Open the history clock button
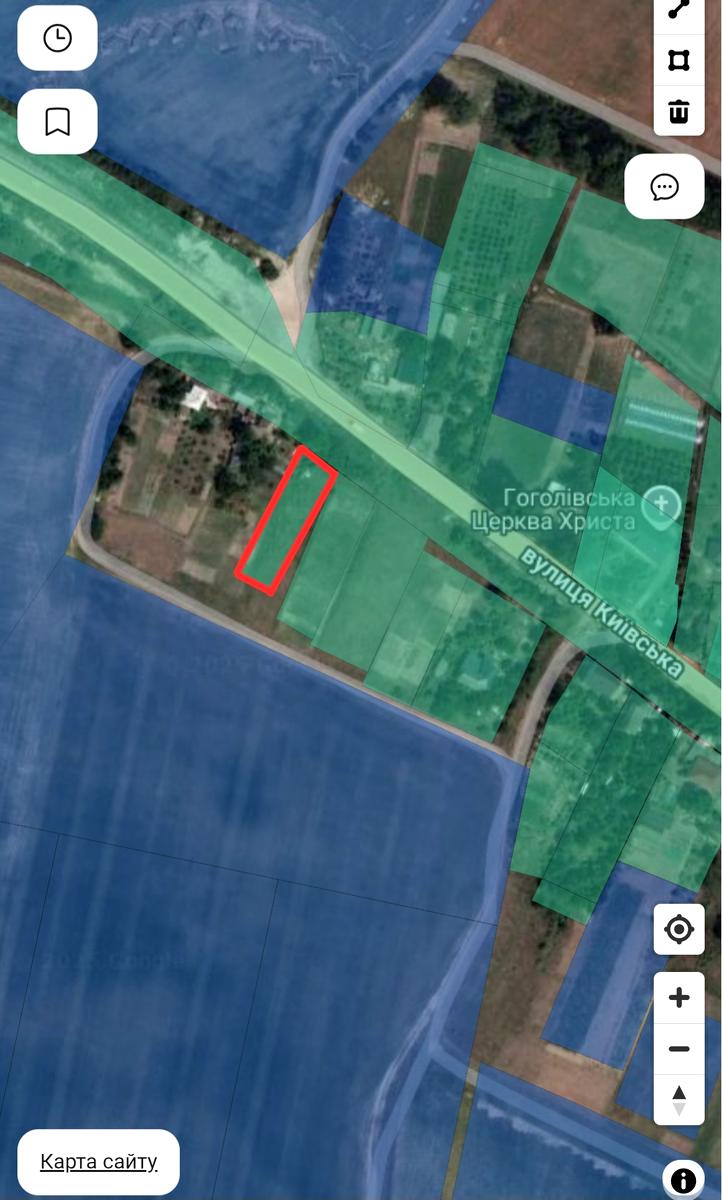 tap(57, 38)
